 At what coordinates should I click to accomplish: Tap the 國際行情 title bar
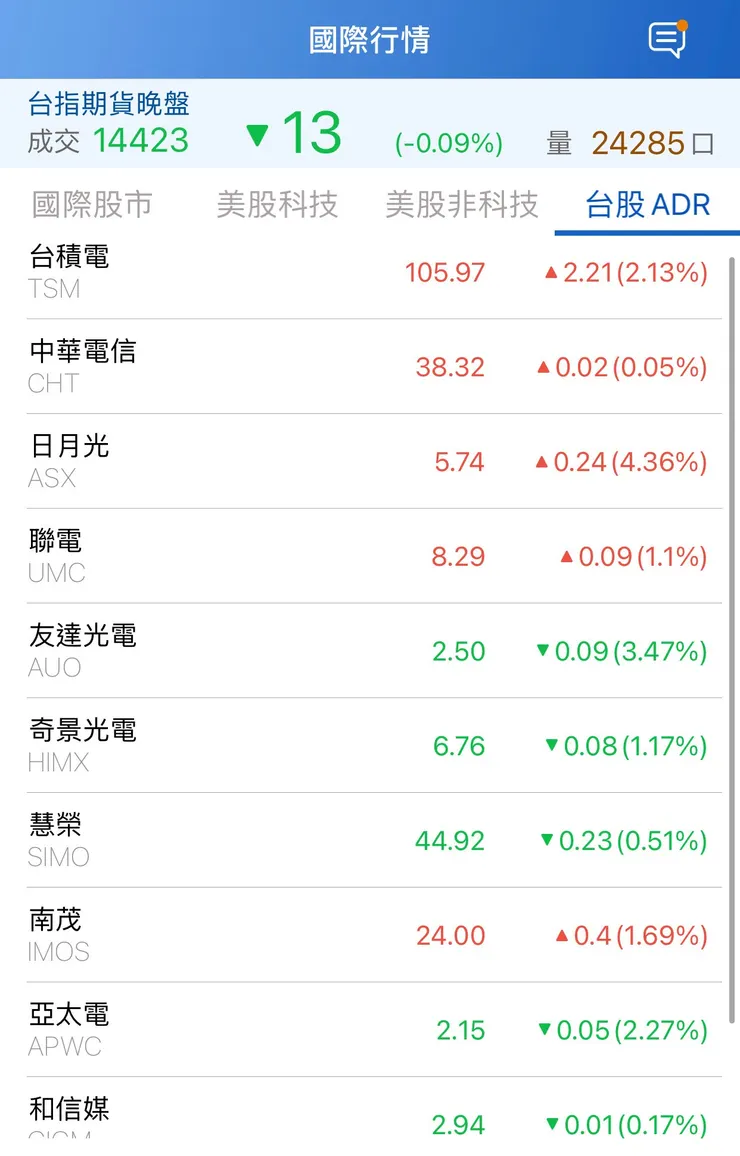(x=370, y=39)
